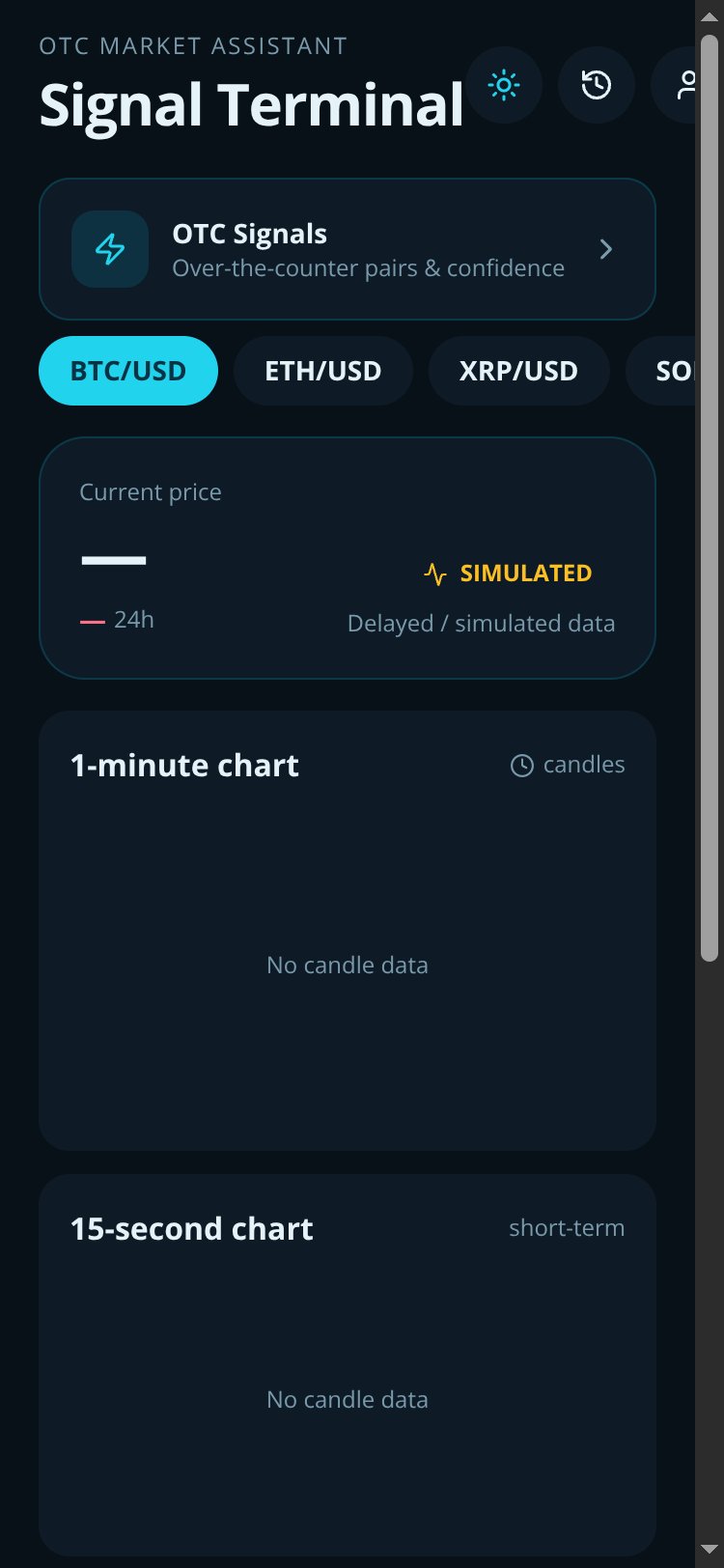Image resolution: width=724 pixels, height=1568 pixels.
Task: Select the partly hidden SOL pair chip
Action: pos(661,371)
